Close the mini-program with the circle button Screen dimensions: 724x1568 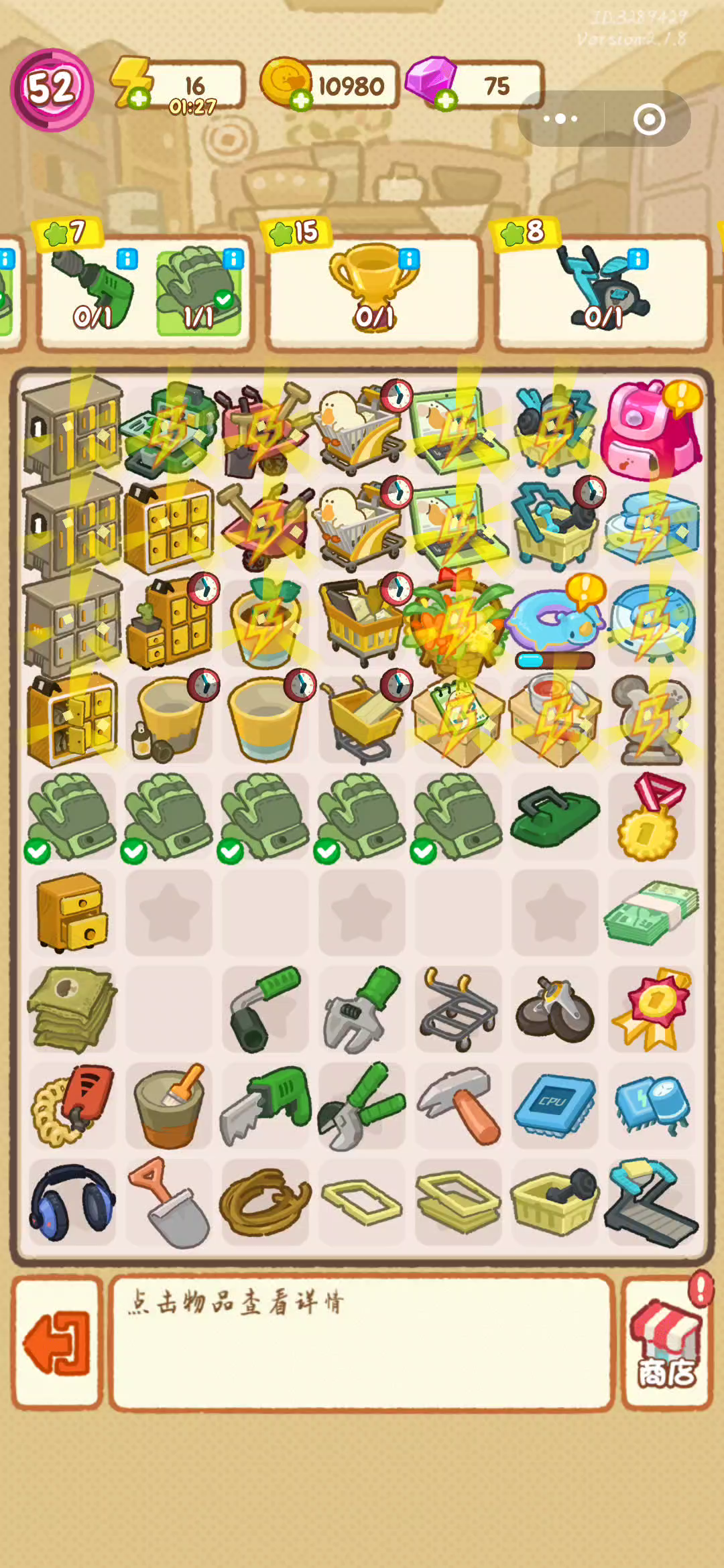(x=649, y=119)
